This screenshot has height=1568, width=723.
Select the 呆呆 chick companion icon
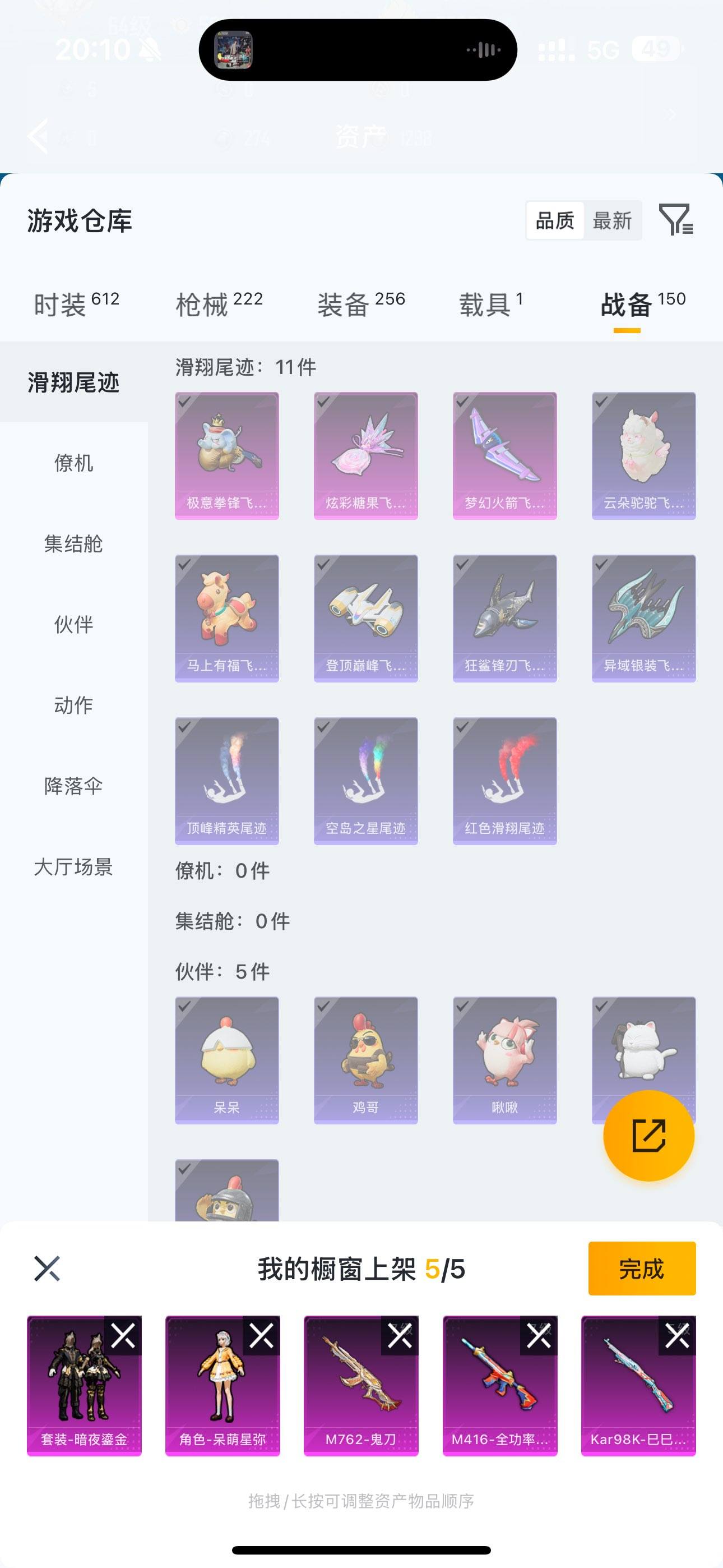226,1059
